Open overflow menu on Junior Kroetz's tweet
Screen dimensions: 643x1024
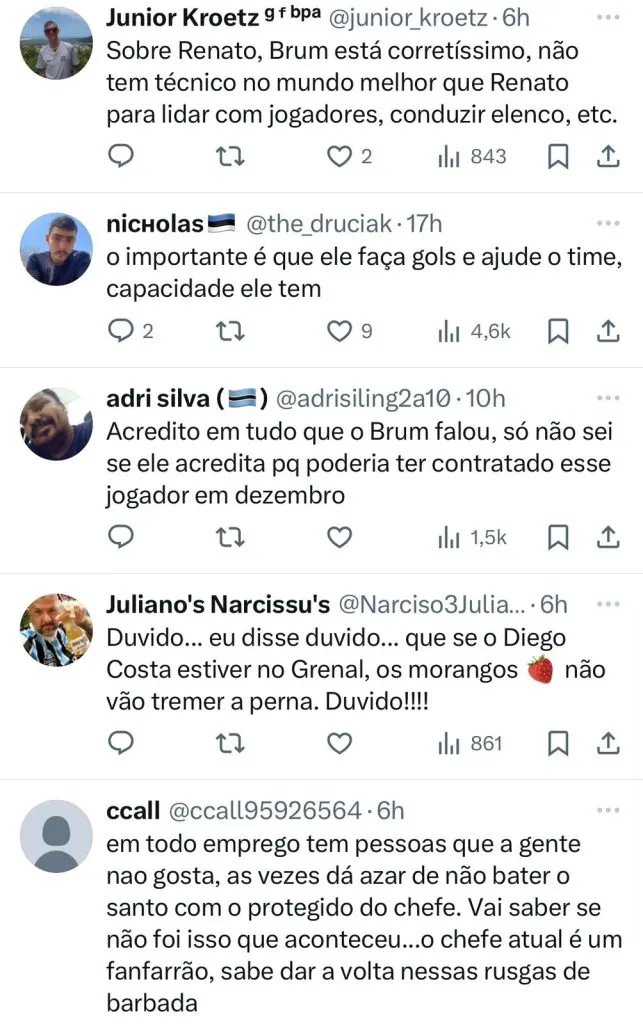point(607,17)
